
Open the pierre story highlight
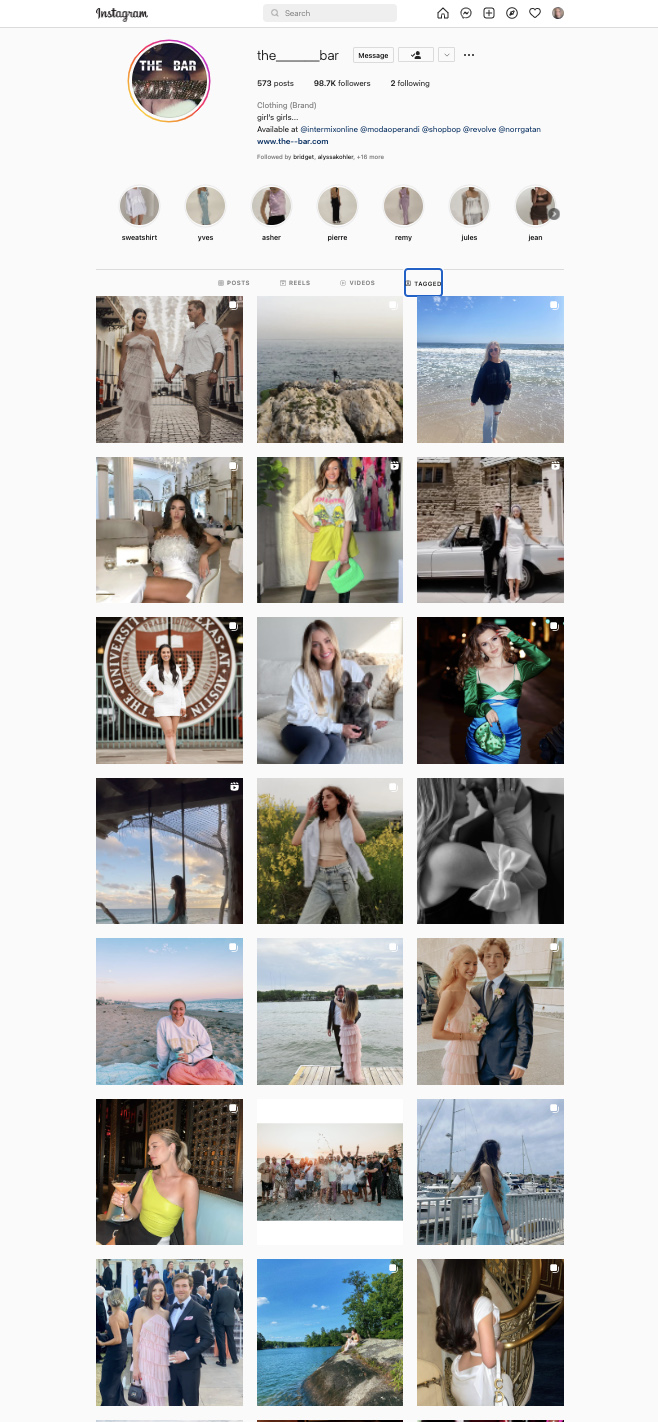[337, 206]
